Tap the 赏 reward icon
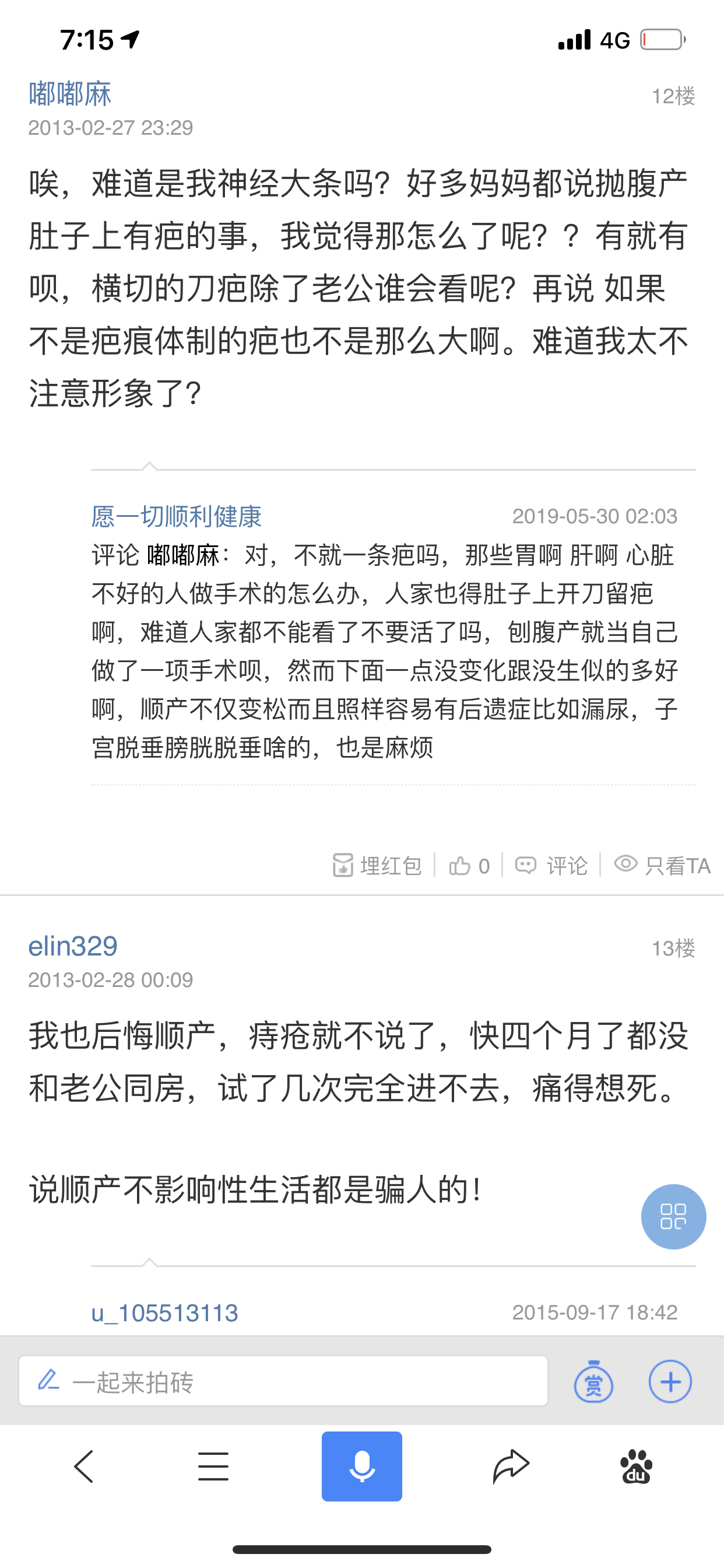This screenshot has width=724, height=1568. [x=593, y=1381]
